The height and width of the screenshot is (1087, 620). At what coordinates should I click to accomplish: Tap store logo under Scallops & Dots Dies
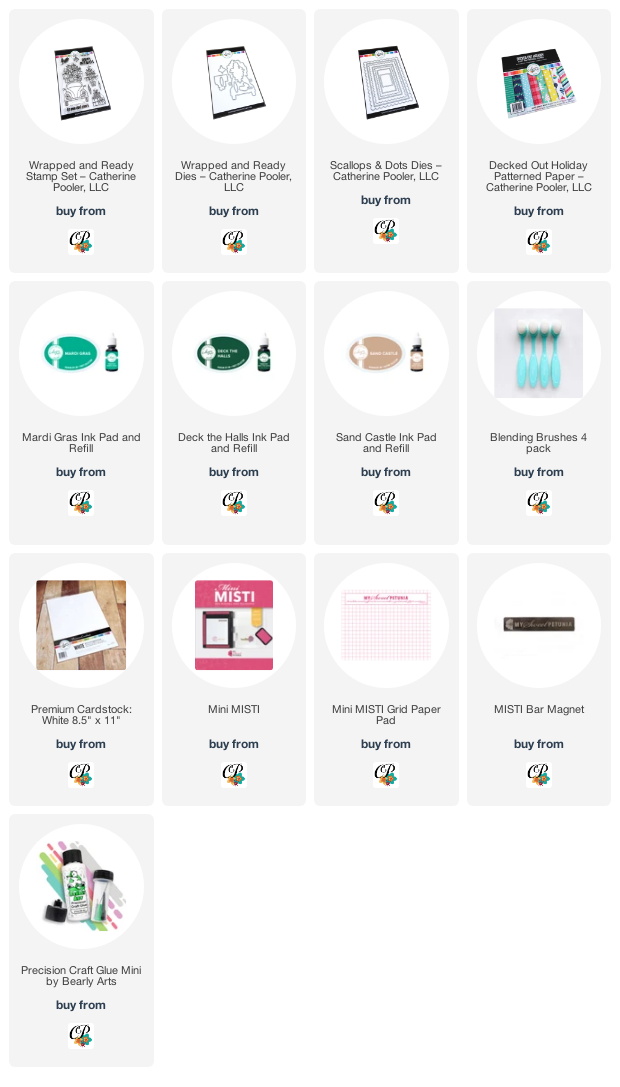pos(386,231)
